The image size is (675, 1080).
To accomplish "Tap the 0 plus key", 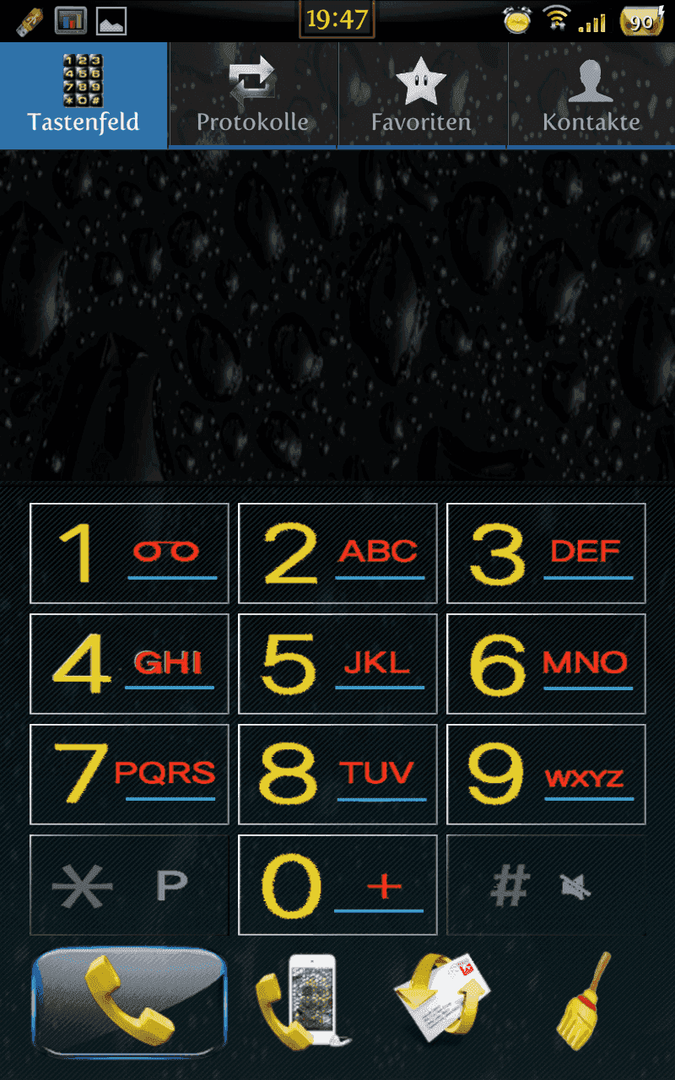I will pos(338,885).
